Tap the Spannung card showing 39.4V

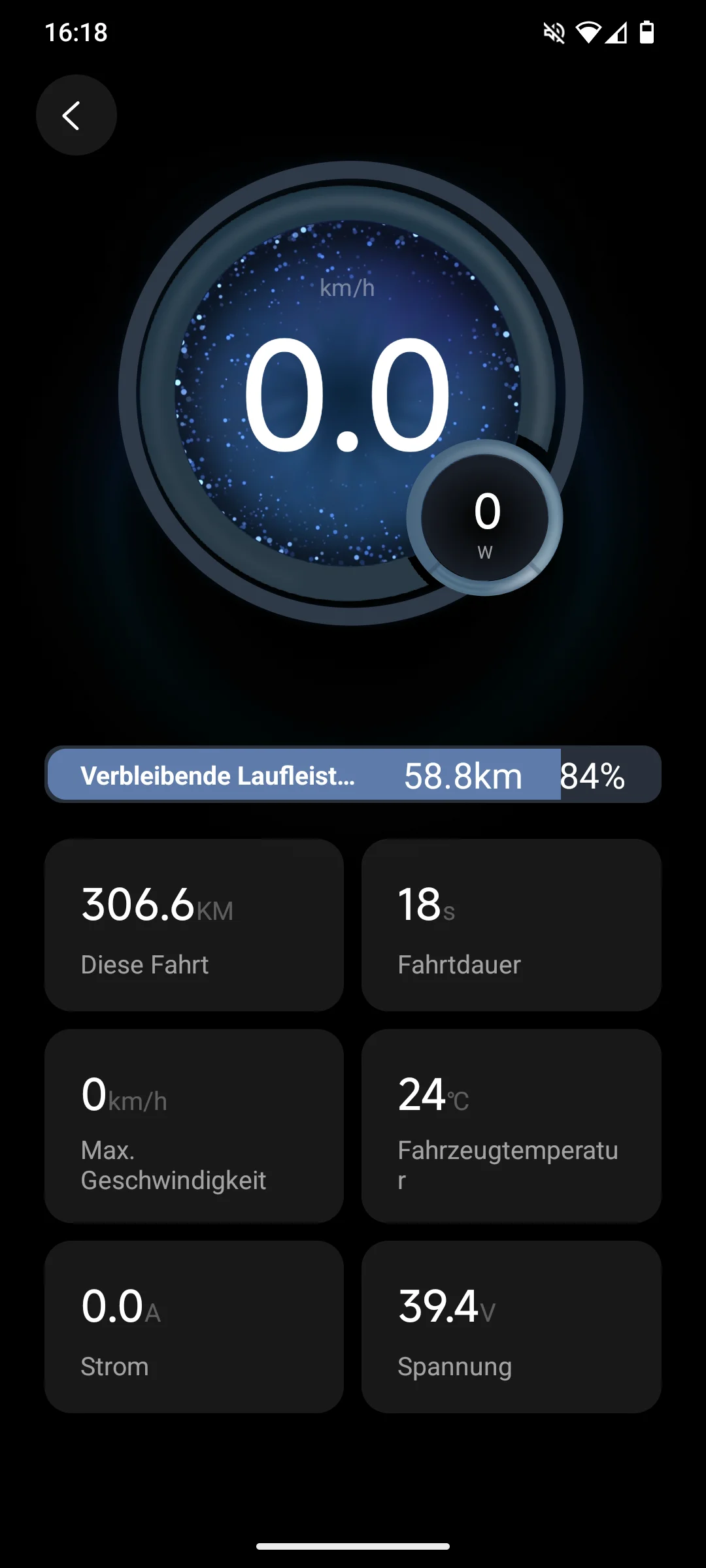512,1326
